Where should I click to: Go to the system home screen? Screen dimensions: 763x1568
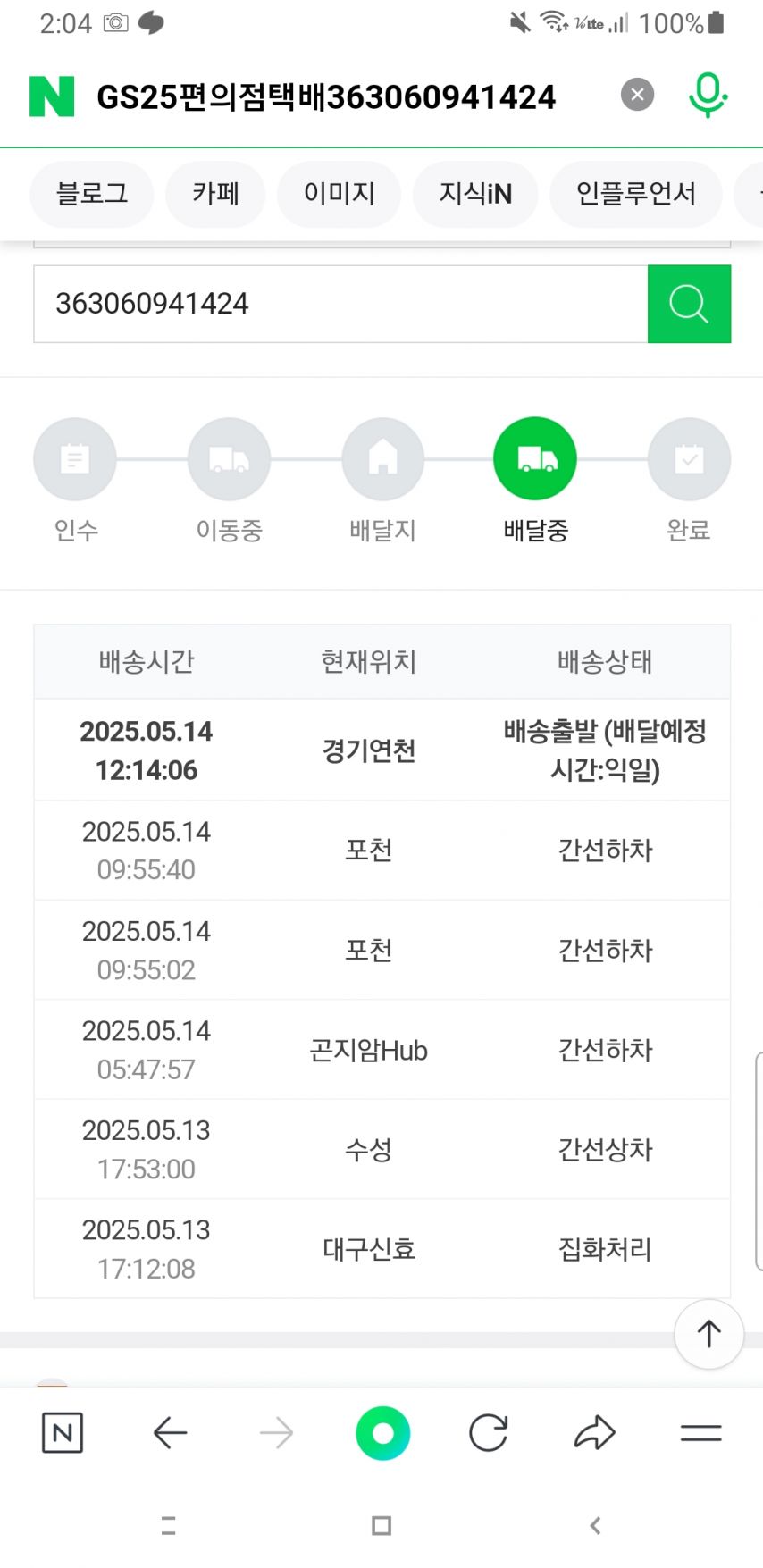click(381, 1525)
